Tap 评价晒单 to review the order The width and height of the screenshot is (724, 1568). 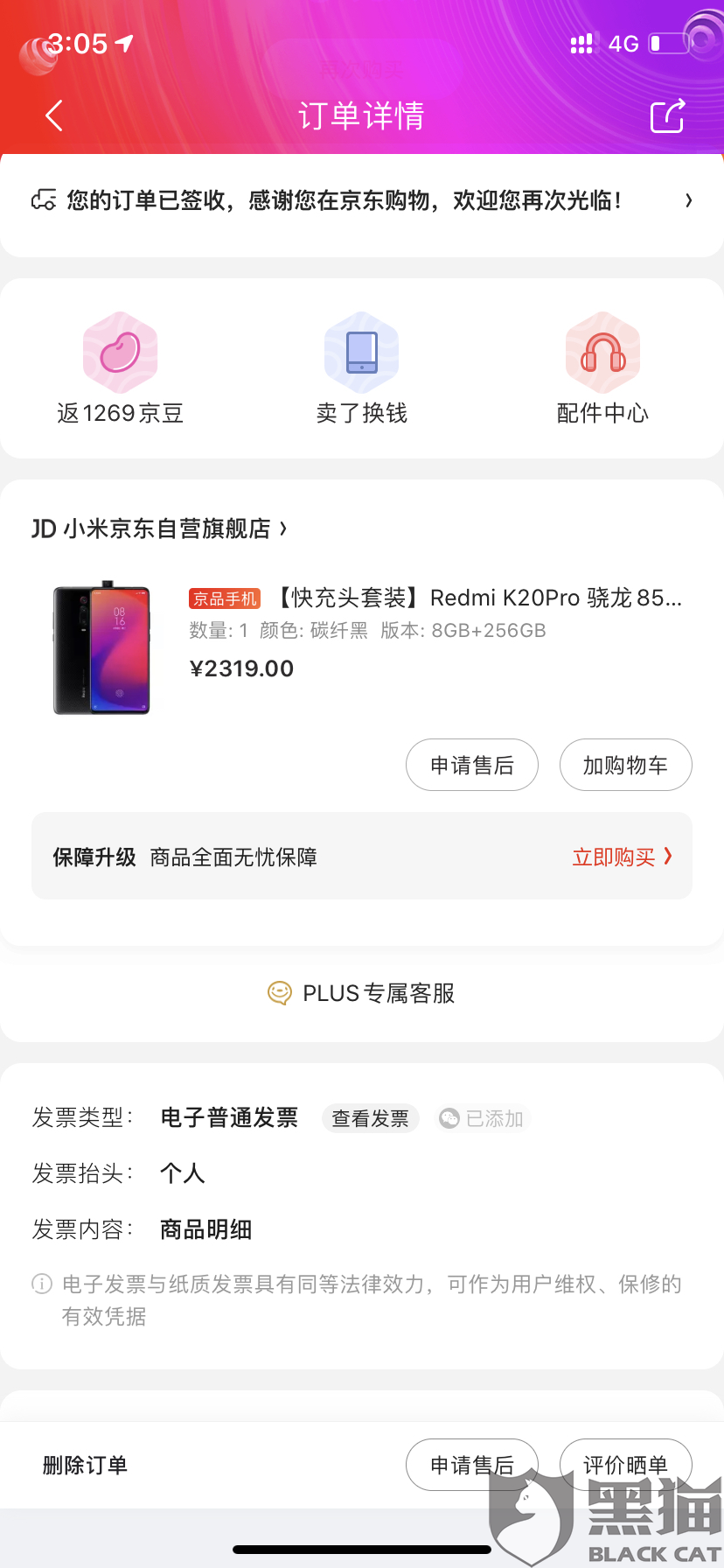click(x=625, y=1465)
